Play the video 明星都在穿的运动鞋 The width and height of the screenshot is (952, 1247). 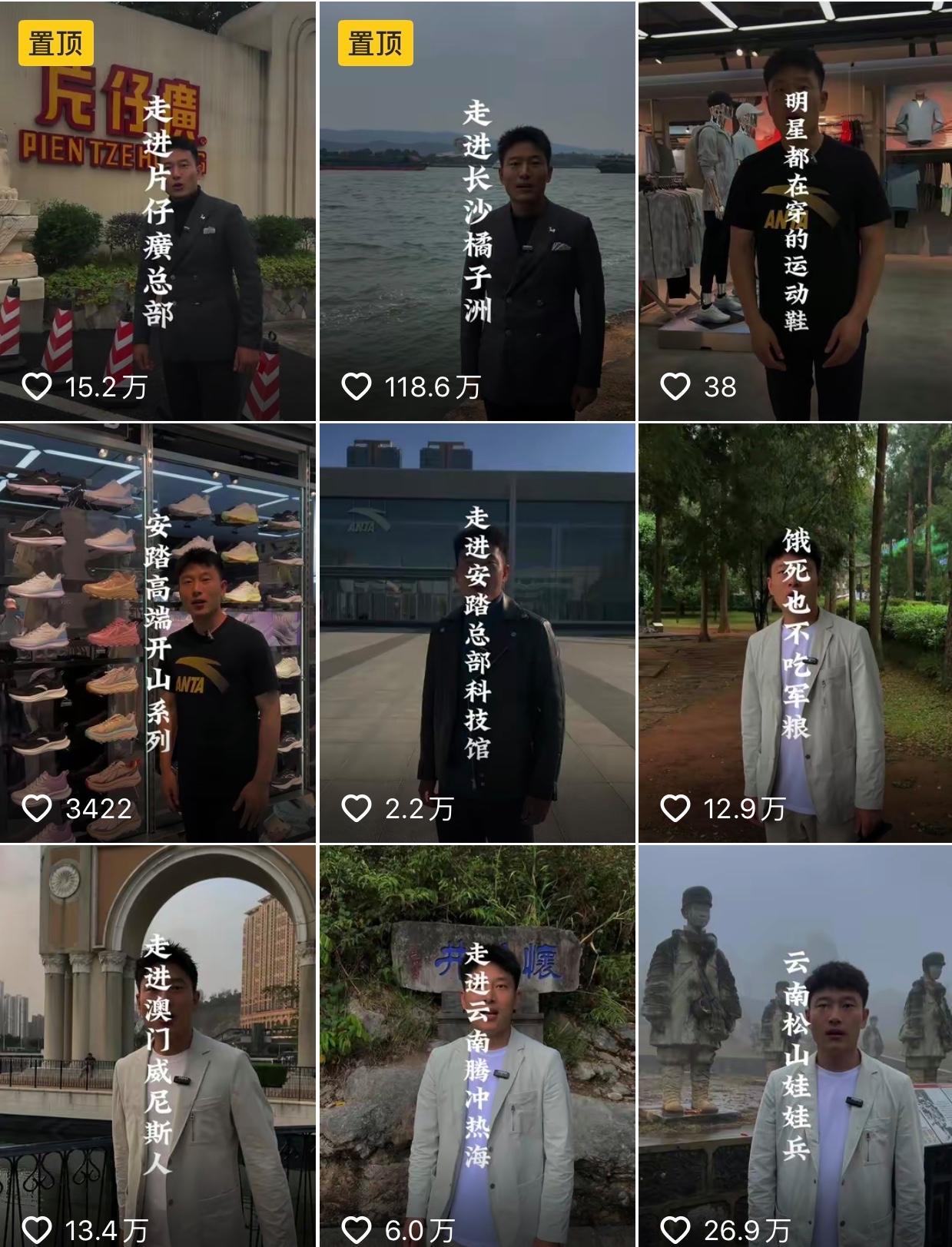[x=794, y=211]
